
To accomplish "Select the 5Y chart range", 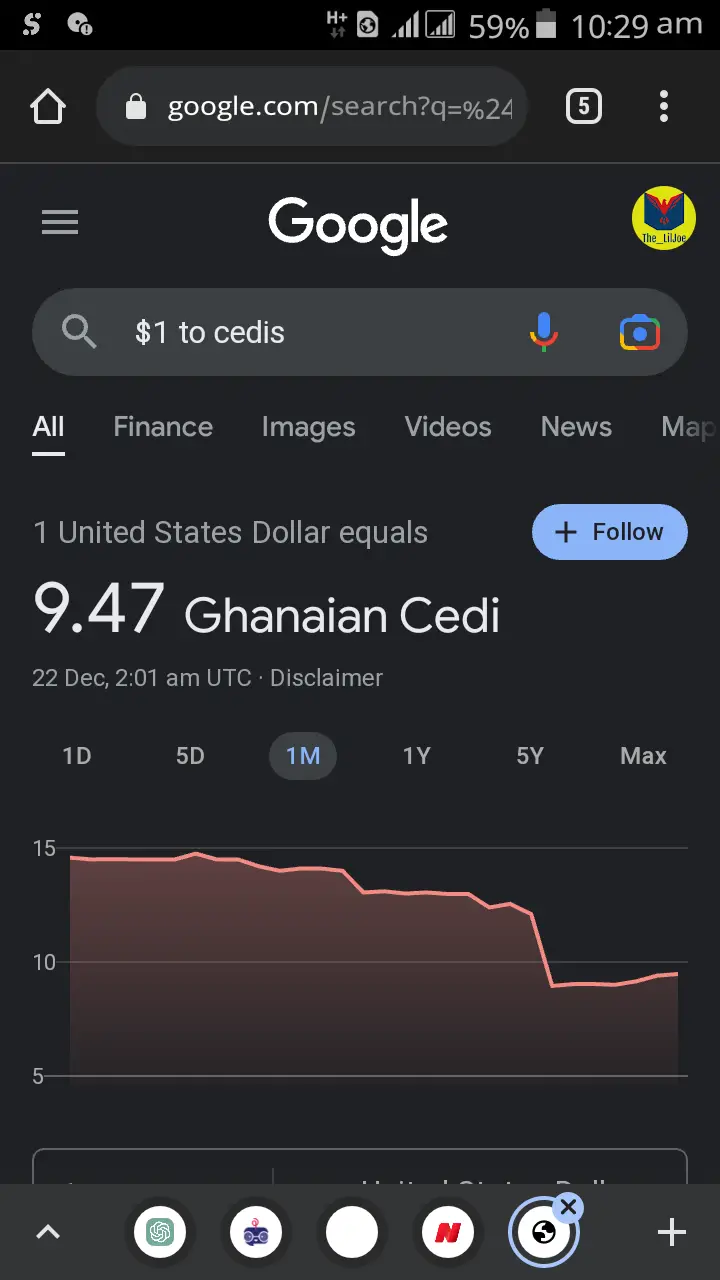I will click(530, 756).
